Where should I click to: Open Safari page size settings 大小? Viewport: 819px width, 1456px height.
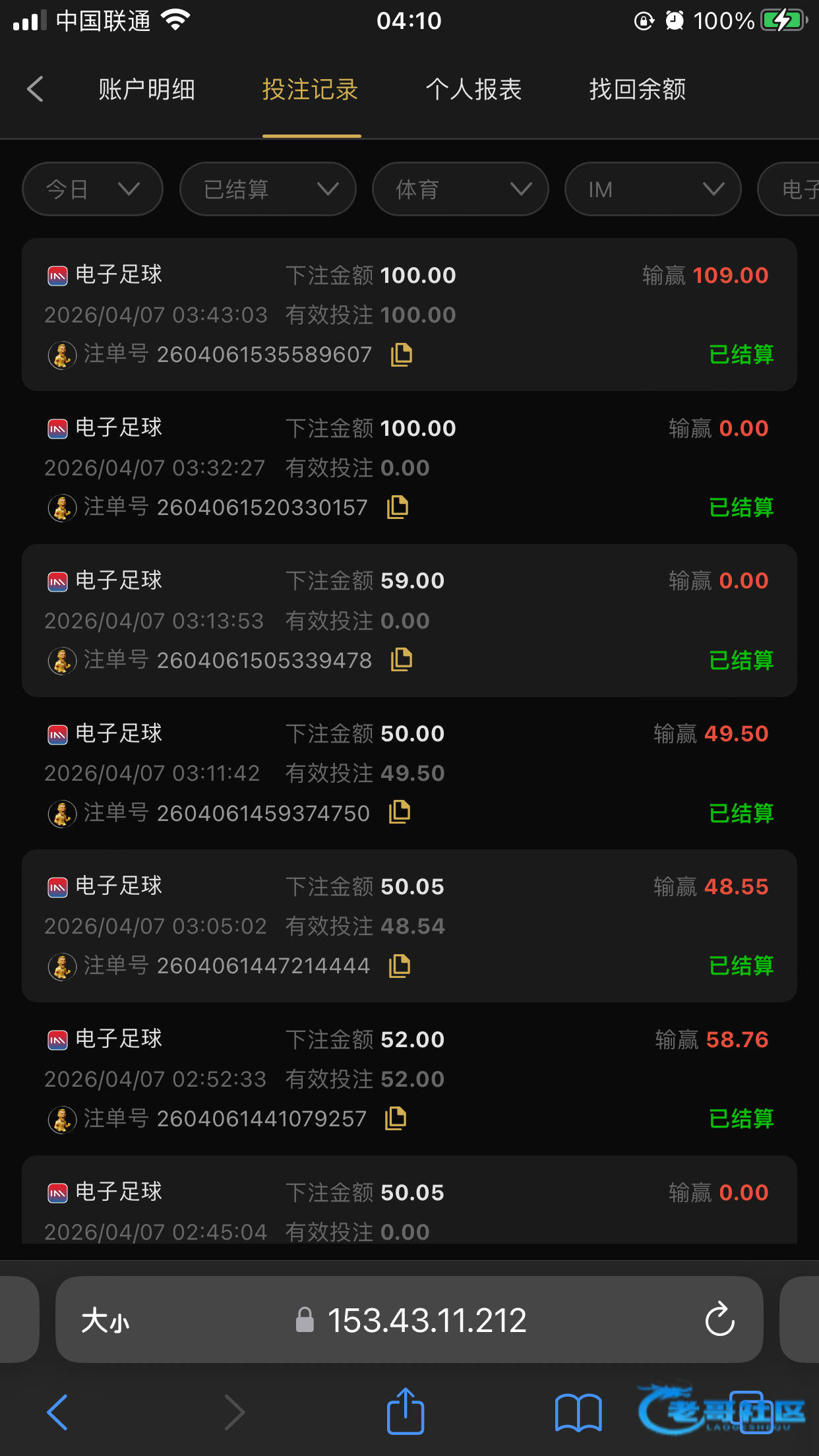coord(106,1321)
